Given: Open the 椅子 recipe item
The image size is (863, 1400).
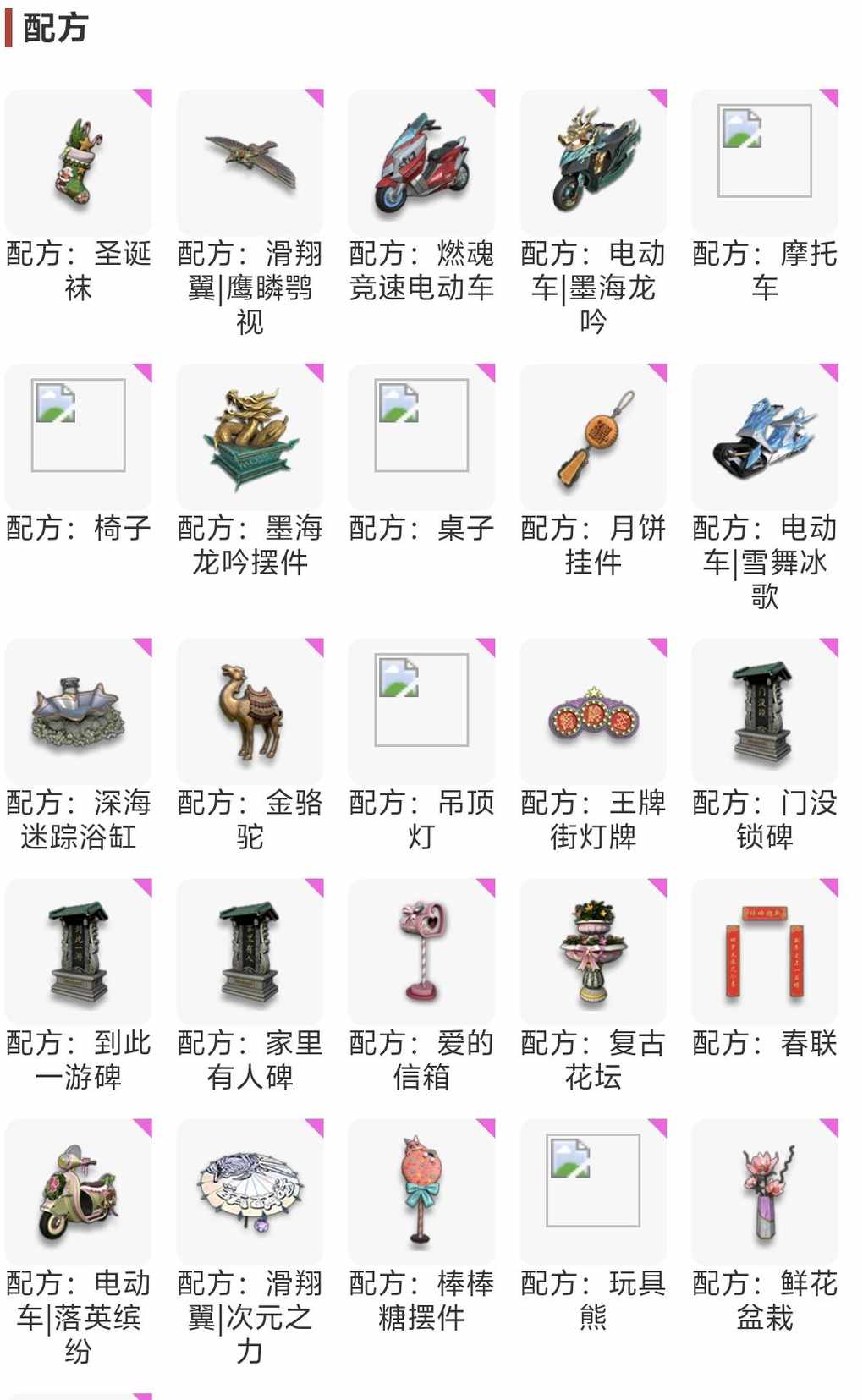Looking at the screenshot, I should [x=78, y=437].
